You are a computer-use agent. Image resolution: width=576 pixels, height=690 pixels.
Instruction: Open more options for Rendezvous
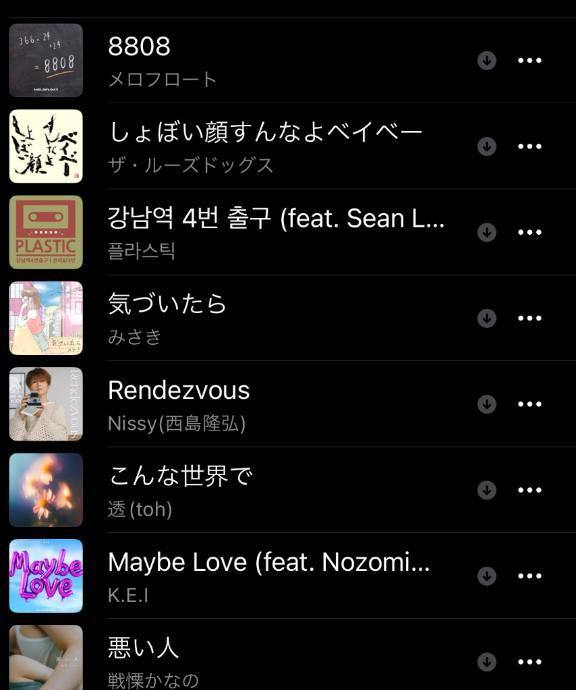(x=529, y=404)
